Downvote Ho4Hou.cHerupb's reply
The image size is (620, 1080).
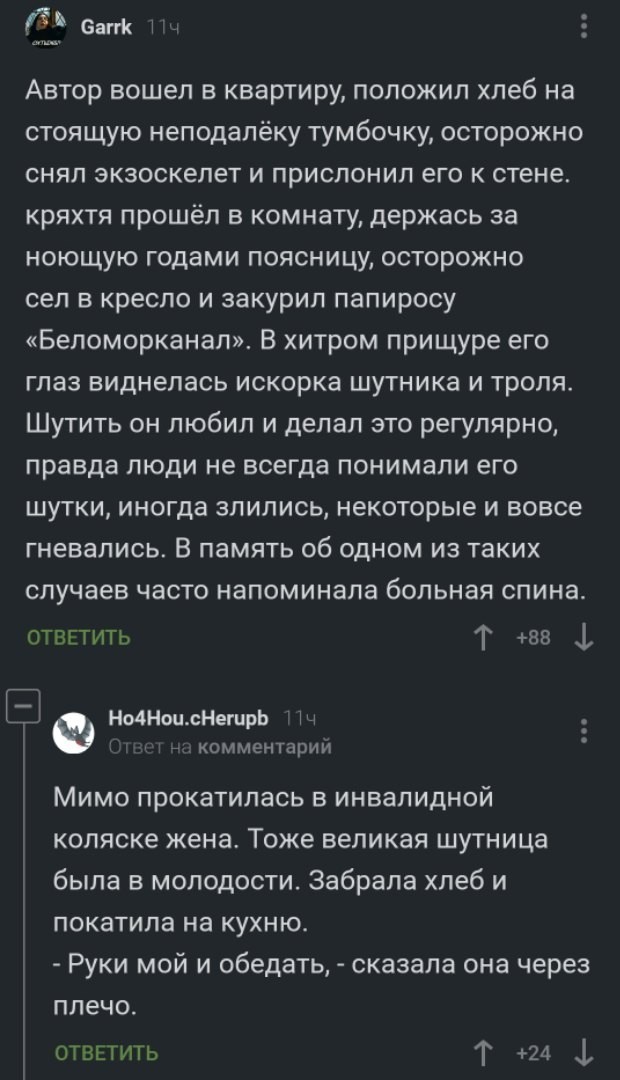pos(585,1051)
